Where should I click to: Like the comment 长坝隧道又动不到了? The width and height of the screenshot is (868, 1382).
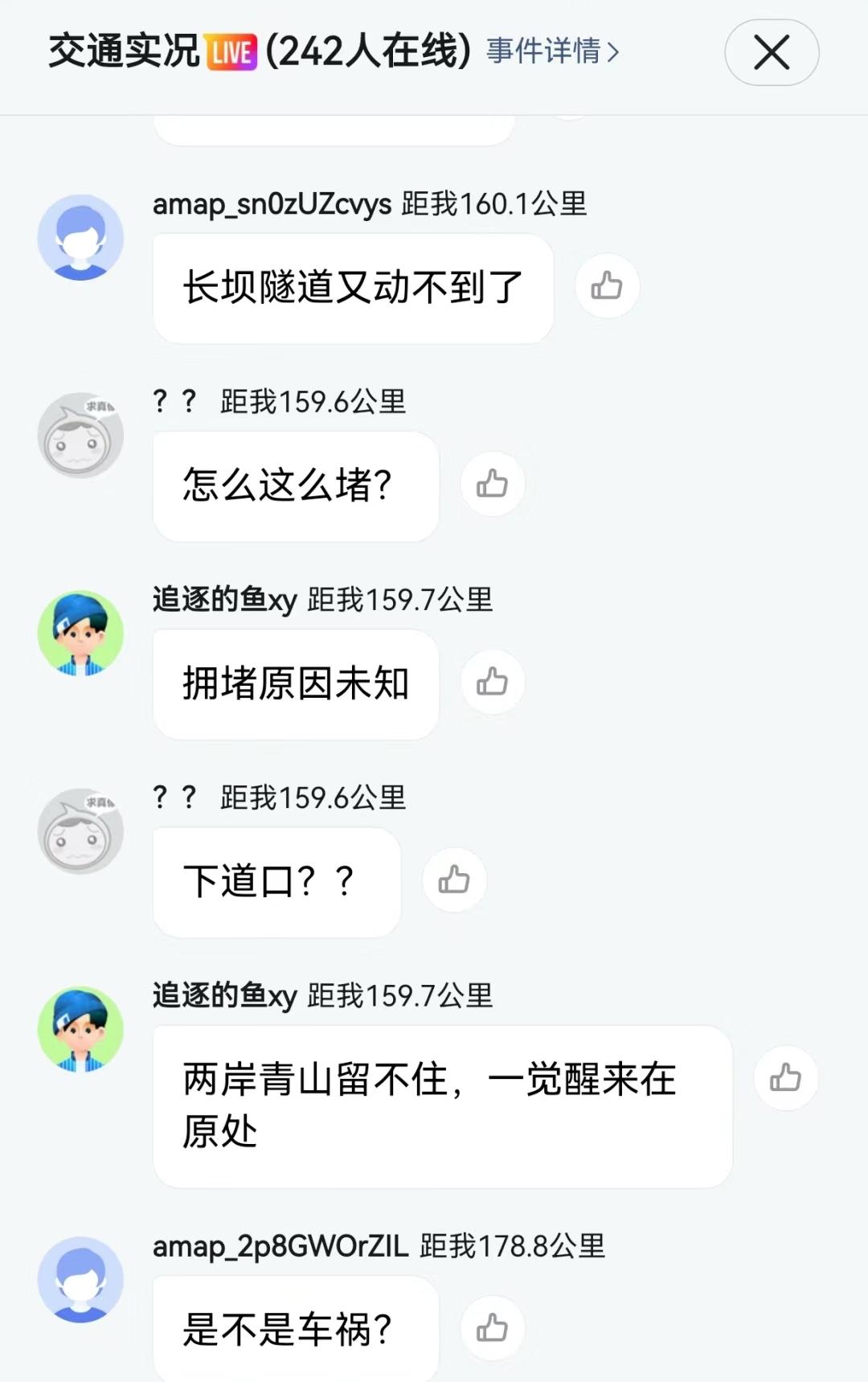point(607,286)
